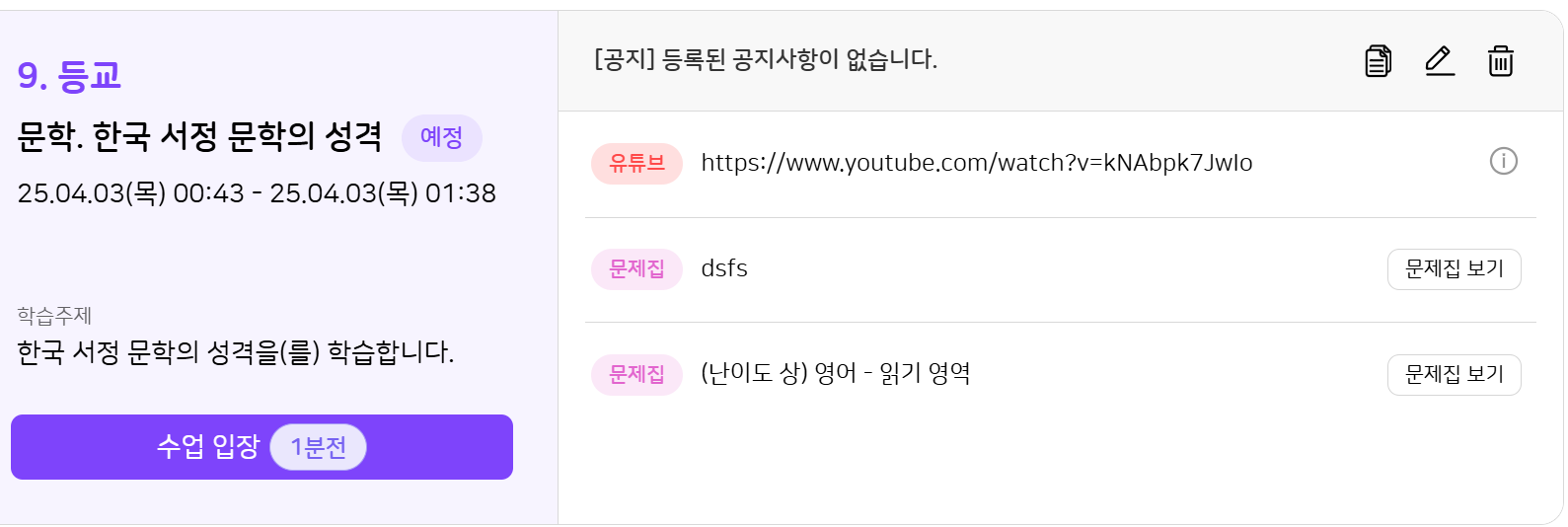Edit the lesson with the pencil icon
The height and width of the screenshot is (527, 1568).
(x=1440, y=61)
